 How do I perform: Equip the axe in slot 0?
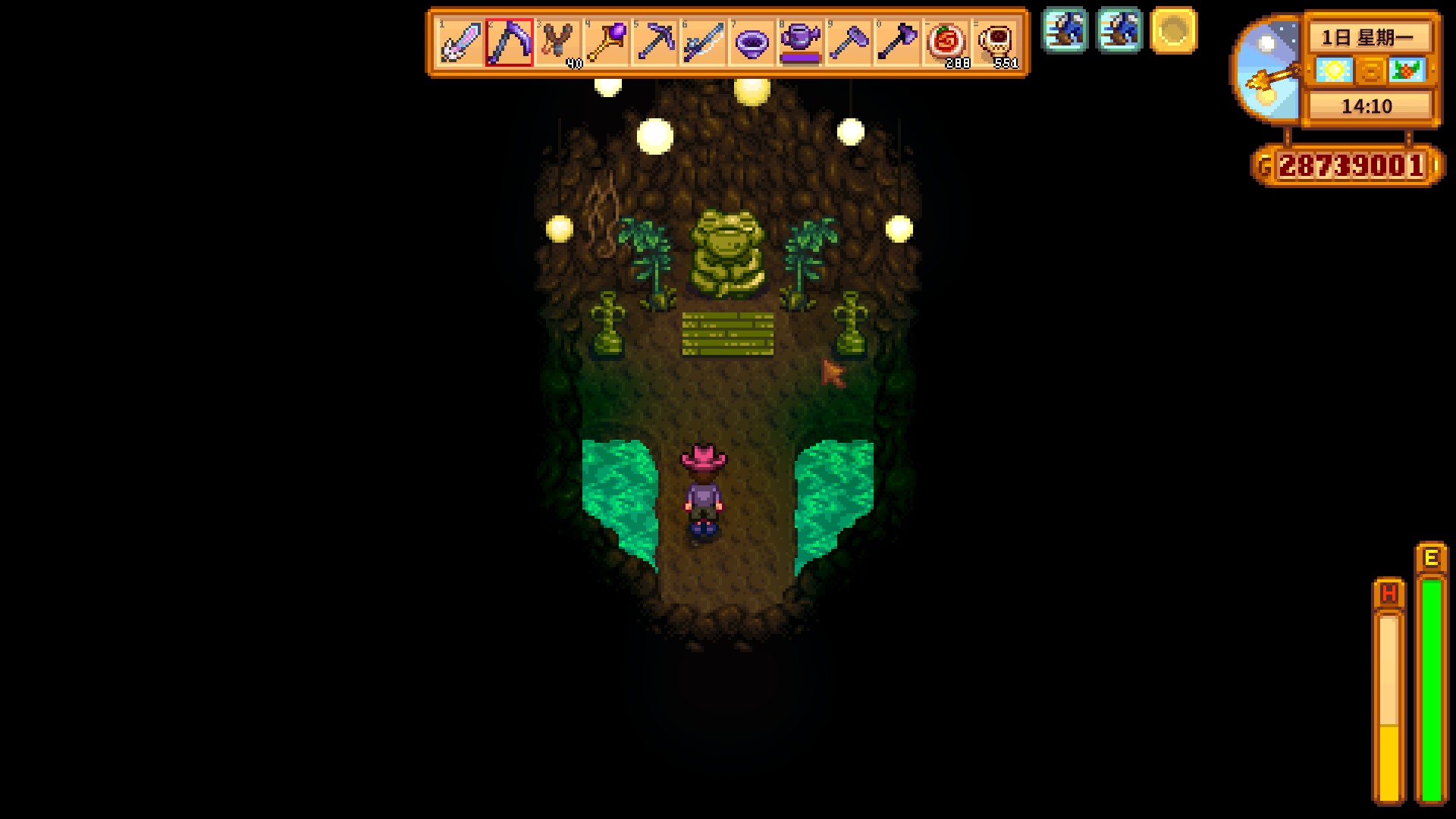pyautogui.click(x=897, y=42)
